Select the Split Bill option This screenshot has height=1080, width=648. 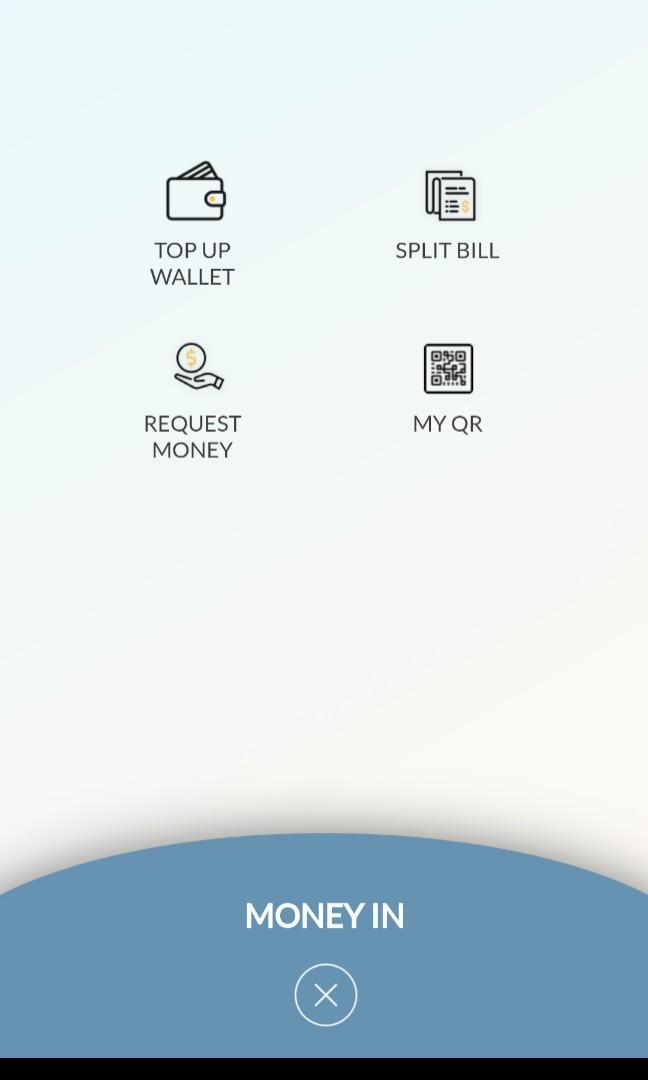tap(448, 212)
